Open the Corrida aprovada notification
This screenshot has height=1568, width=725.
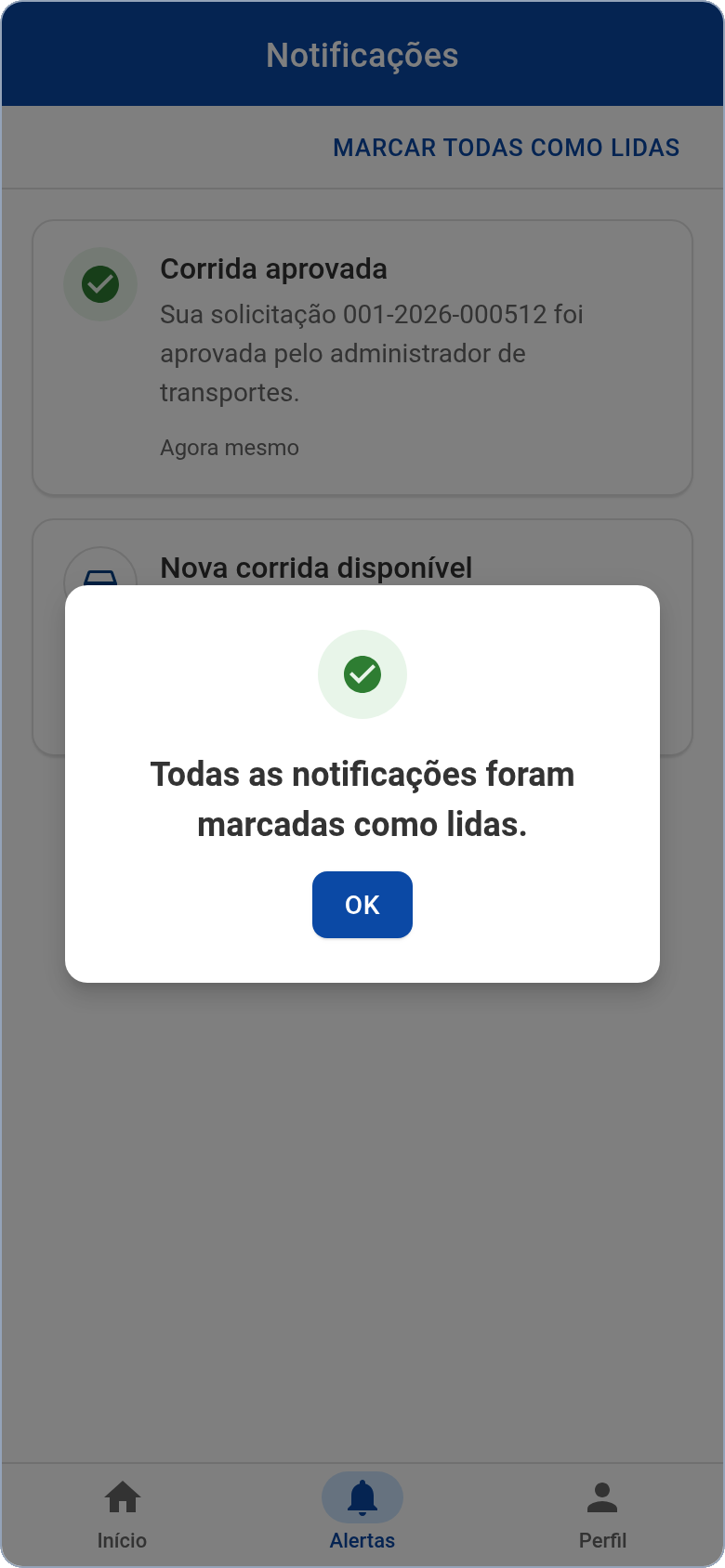[362, 358]
